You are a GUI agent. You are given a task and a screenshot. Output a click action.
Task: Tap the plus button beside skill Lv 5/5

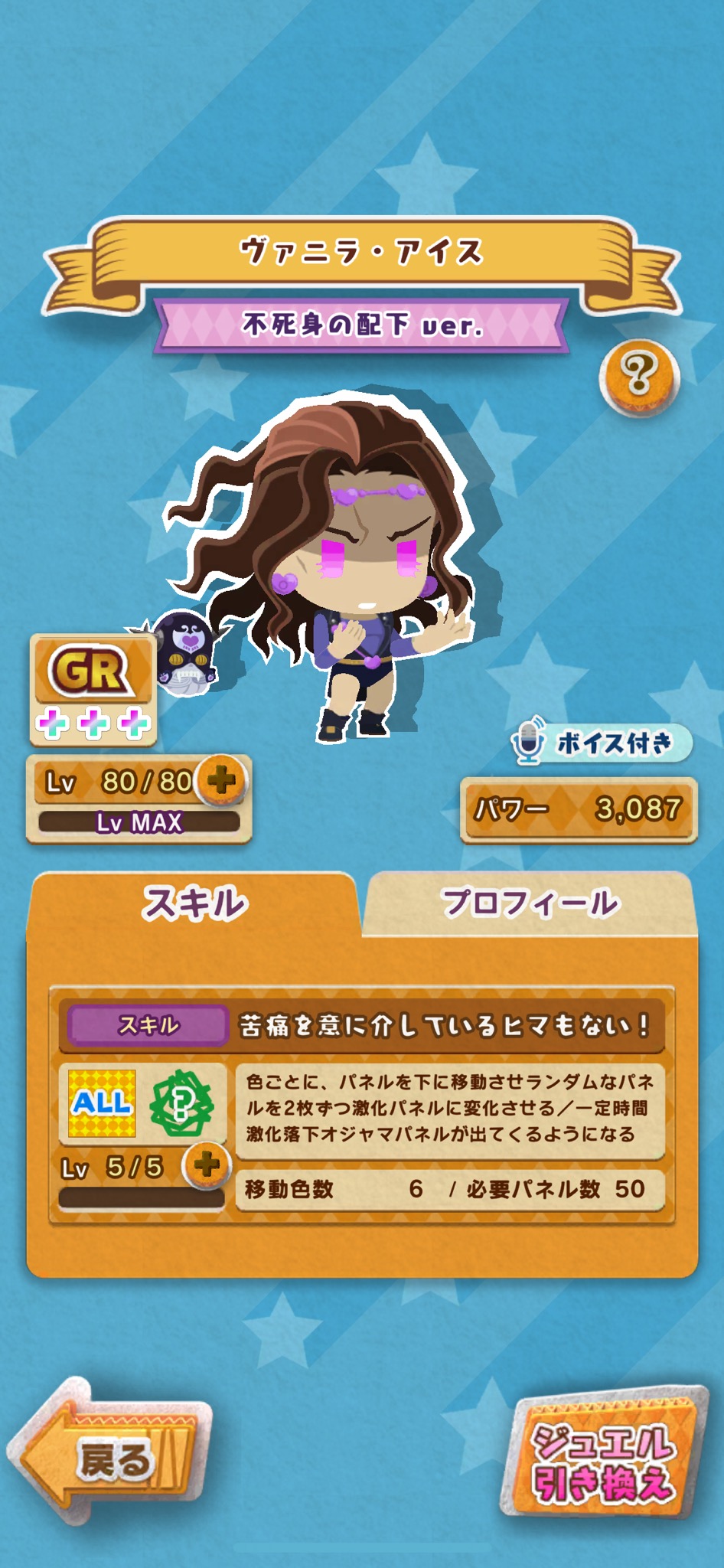pyautogui.click(x=207, y=1166)
